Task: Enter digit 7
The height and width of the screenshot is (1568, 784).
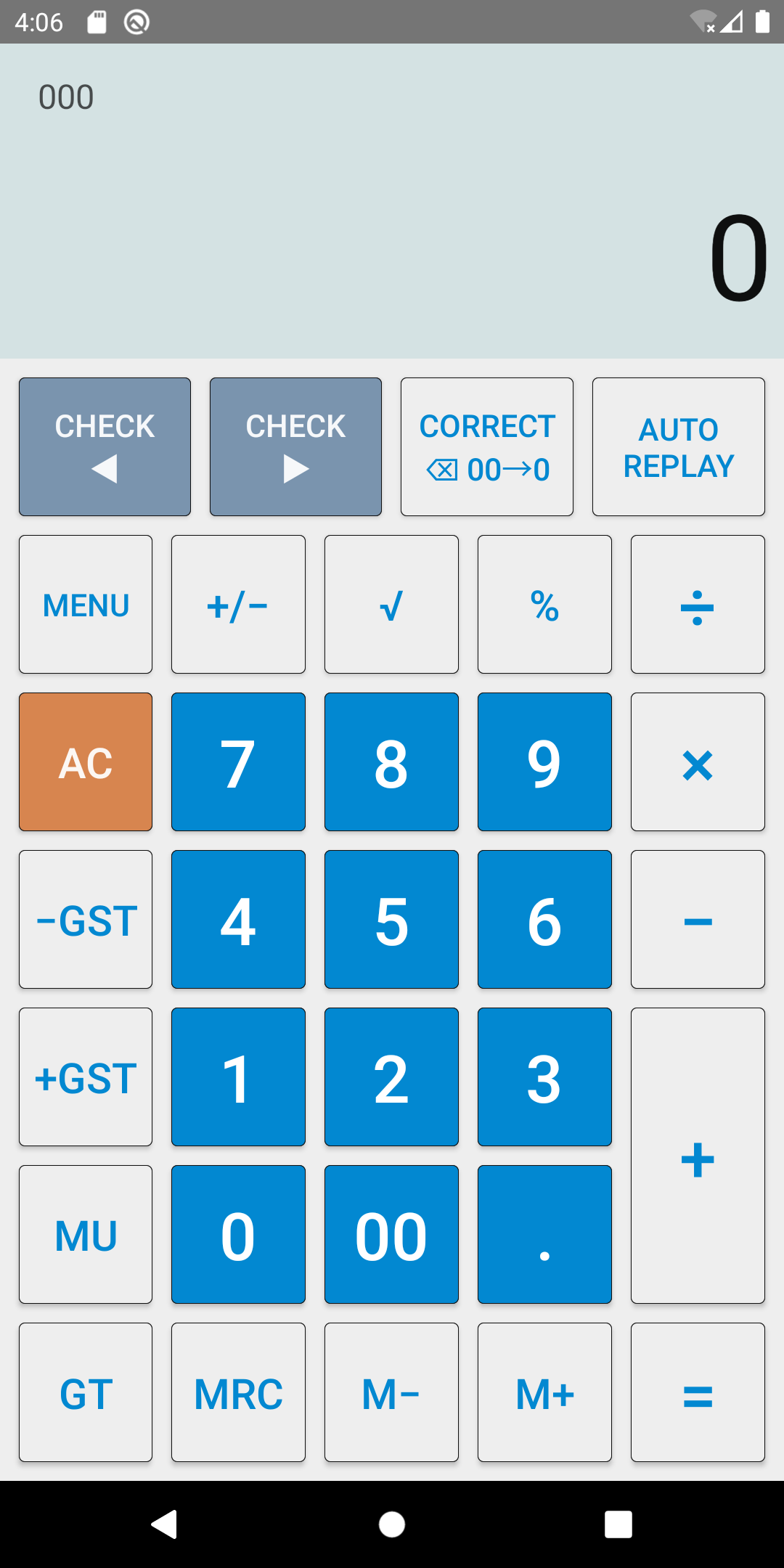Action: tap(238, 761)
